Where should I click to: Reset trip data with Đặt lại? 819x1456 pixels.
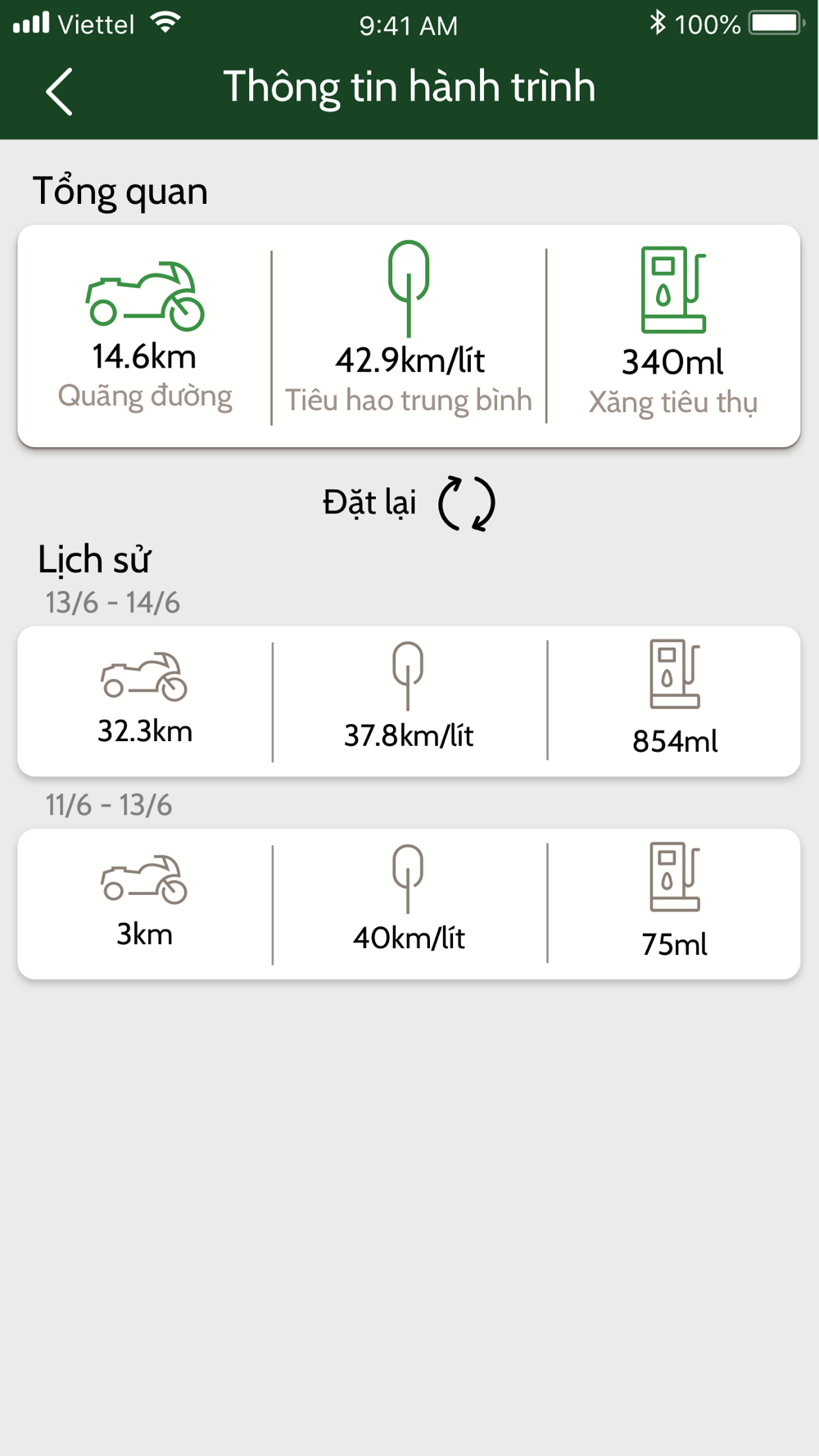(409, 503)
